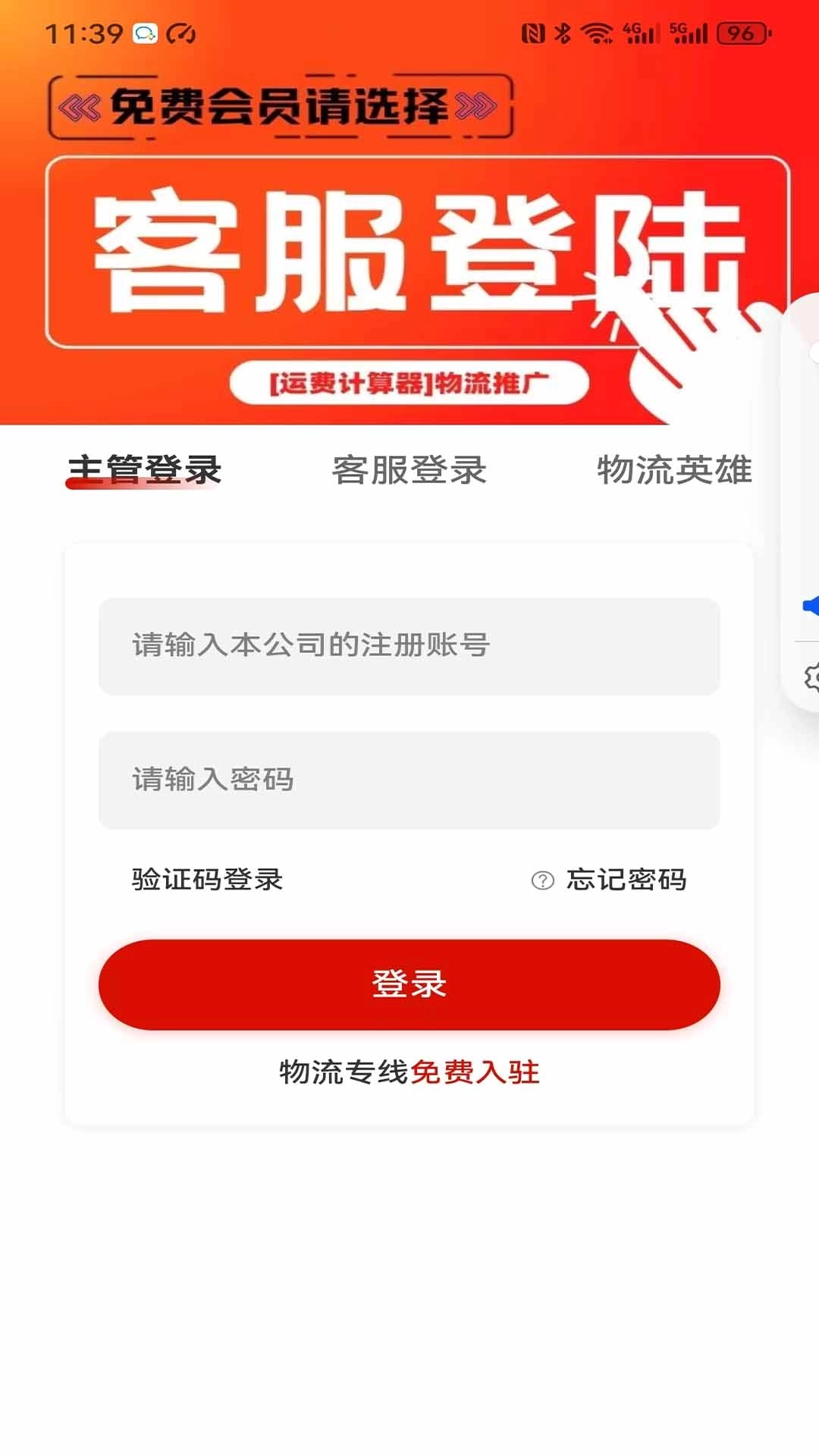Switch to the 客服登录 tab
Screen dimensions: 819x1456
tap(409, 472)
